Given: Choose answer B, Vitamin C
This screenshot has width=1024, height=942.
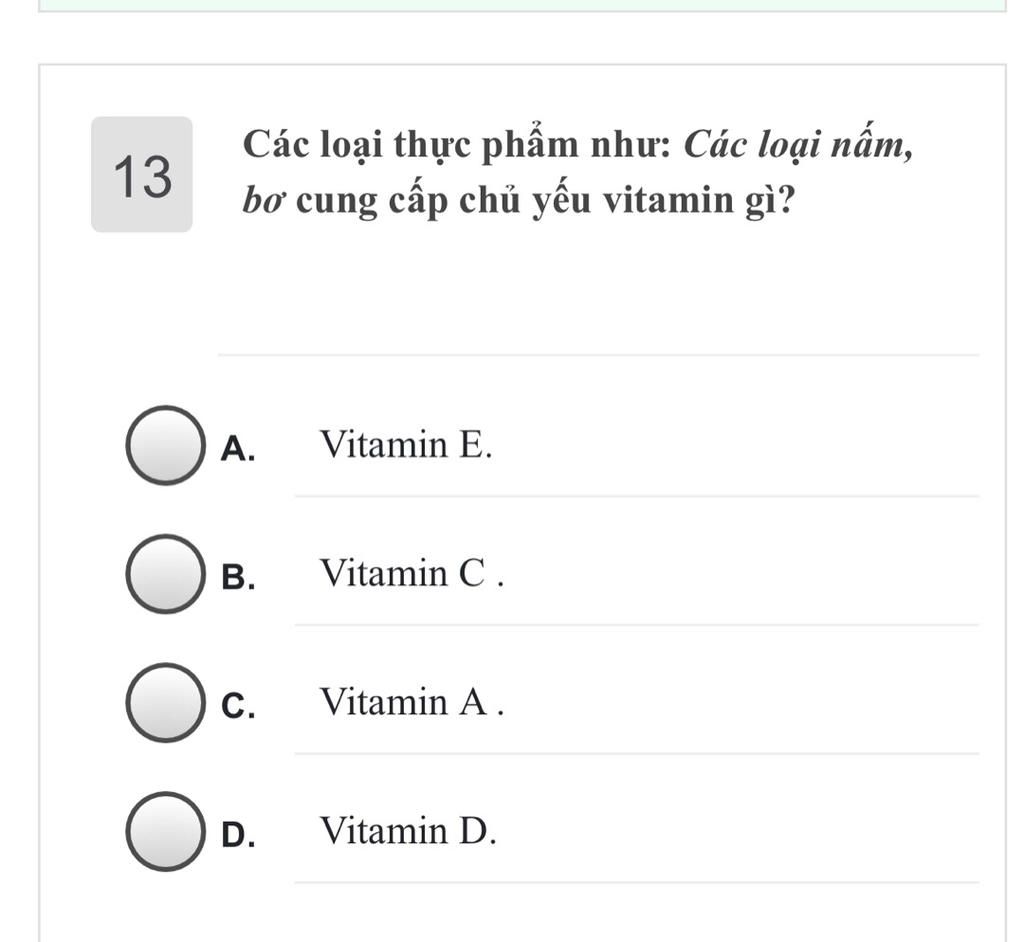Looking at the screenshot, I should pos(163,574).
